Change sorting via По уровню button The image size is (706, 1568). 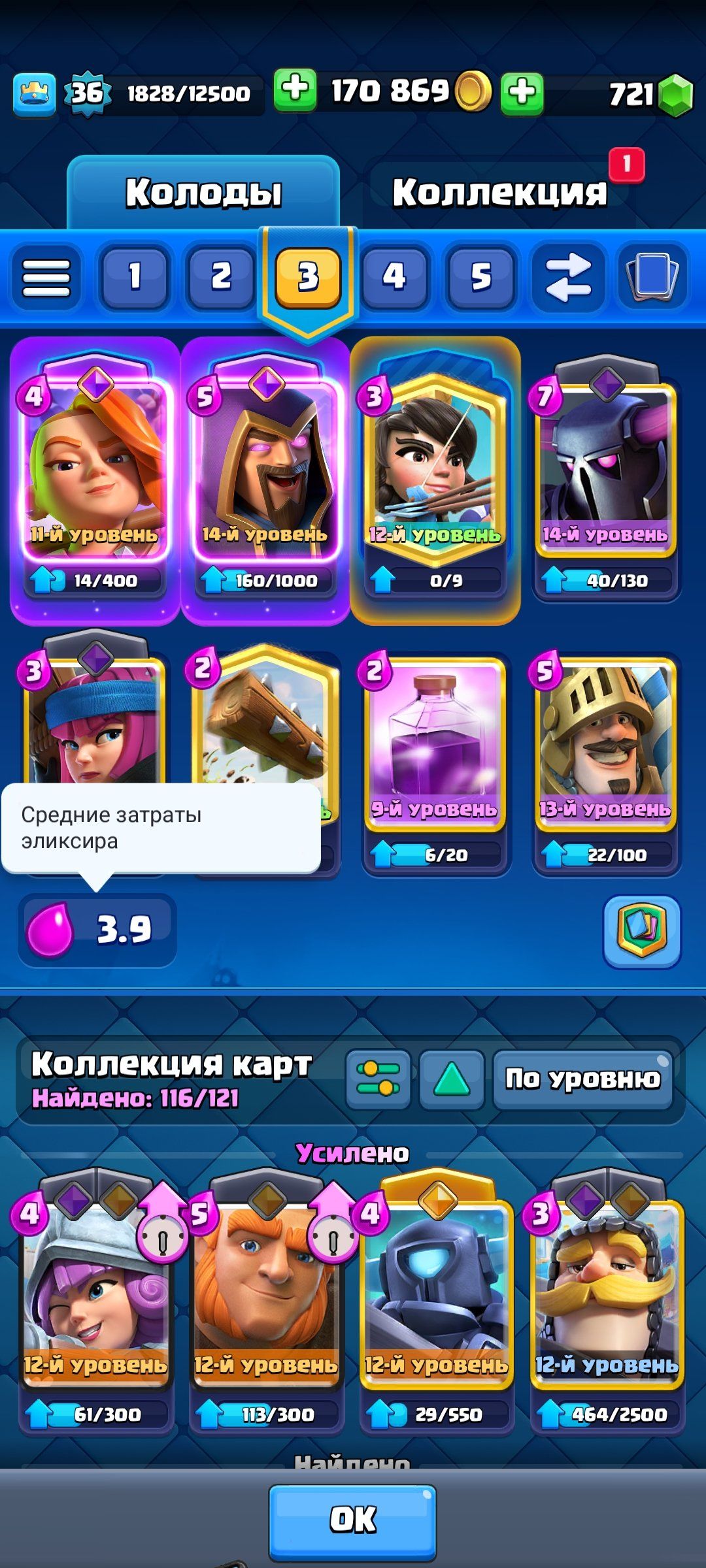(582, 1079)
